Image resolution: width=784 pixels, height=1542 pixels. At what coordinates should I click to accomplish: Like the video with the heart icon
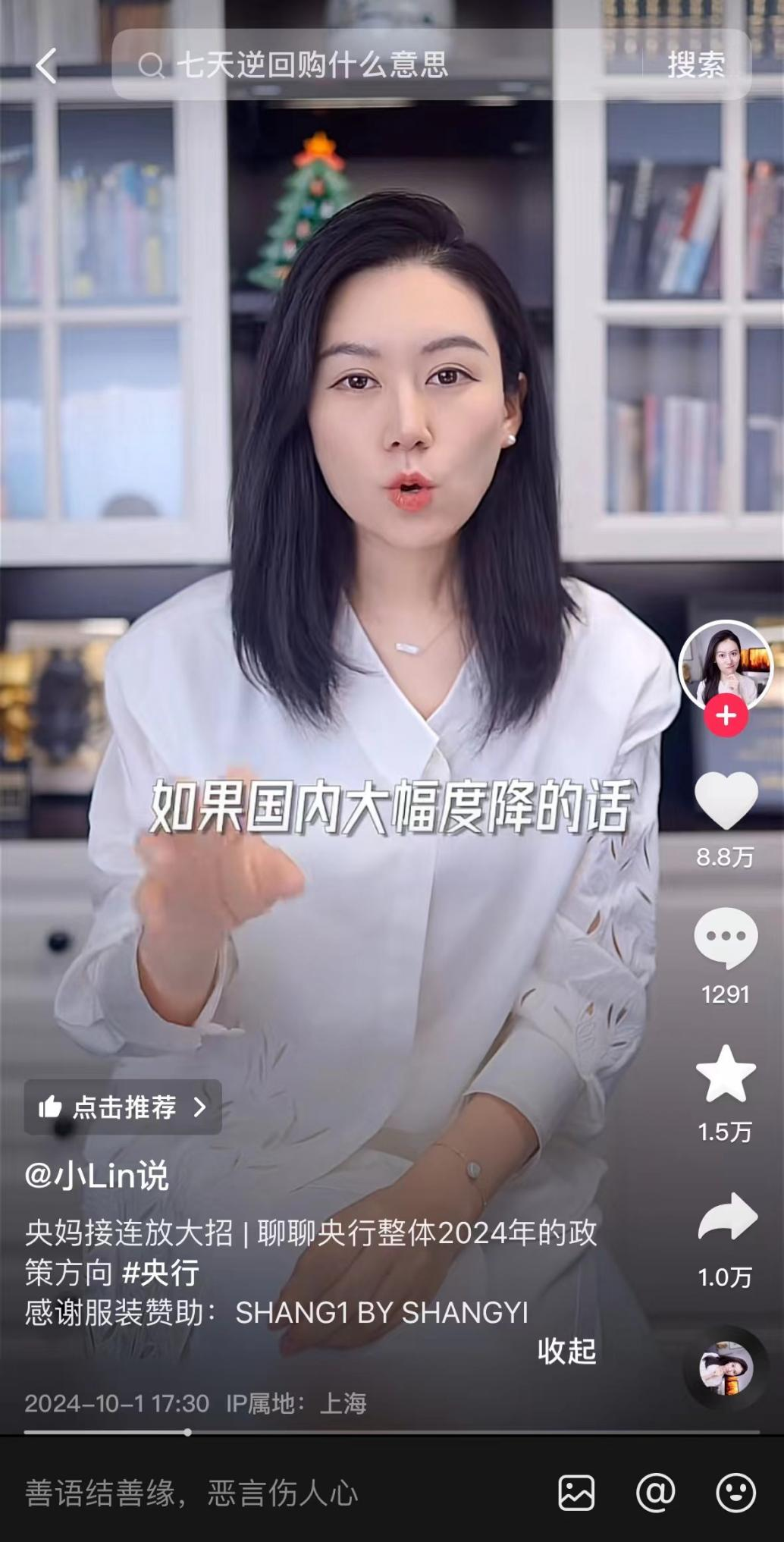click(x=726, y=801)
